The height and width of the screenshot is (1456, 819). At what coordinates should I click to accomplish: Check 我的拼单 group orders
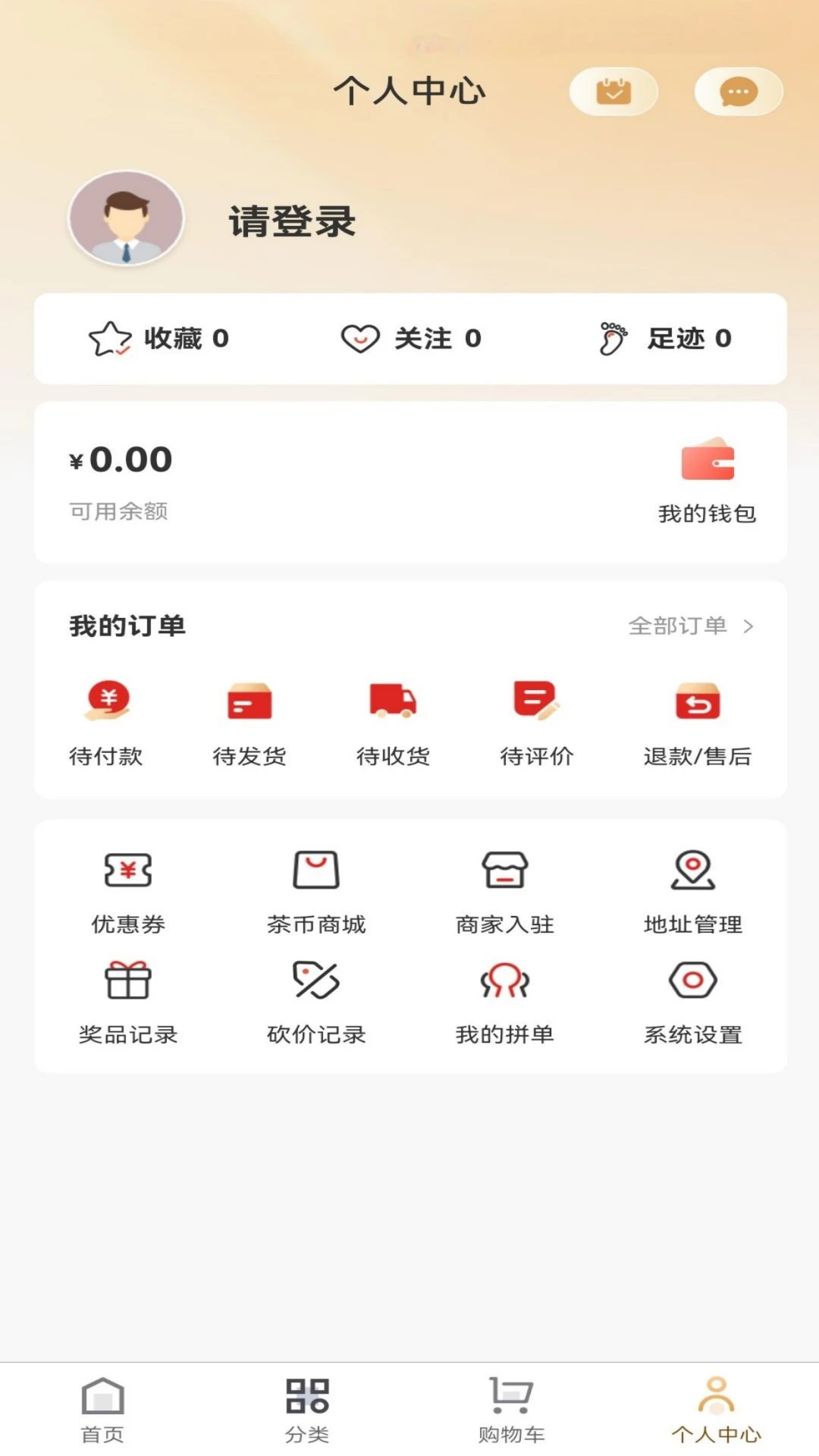coord(504,999)
